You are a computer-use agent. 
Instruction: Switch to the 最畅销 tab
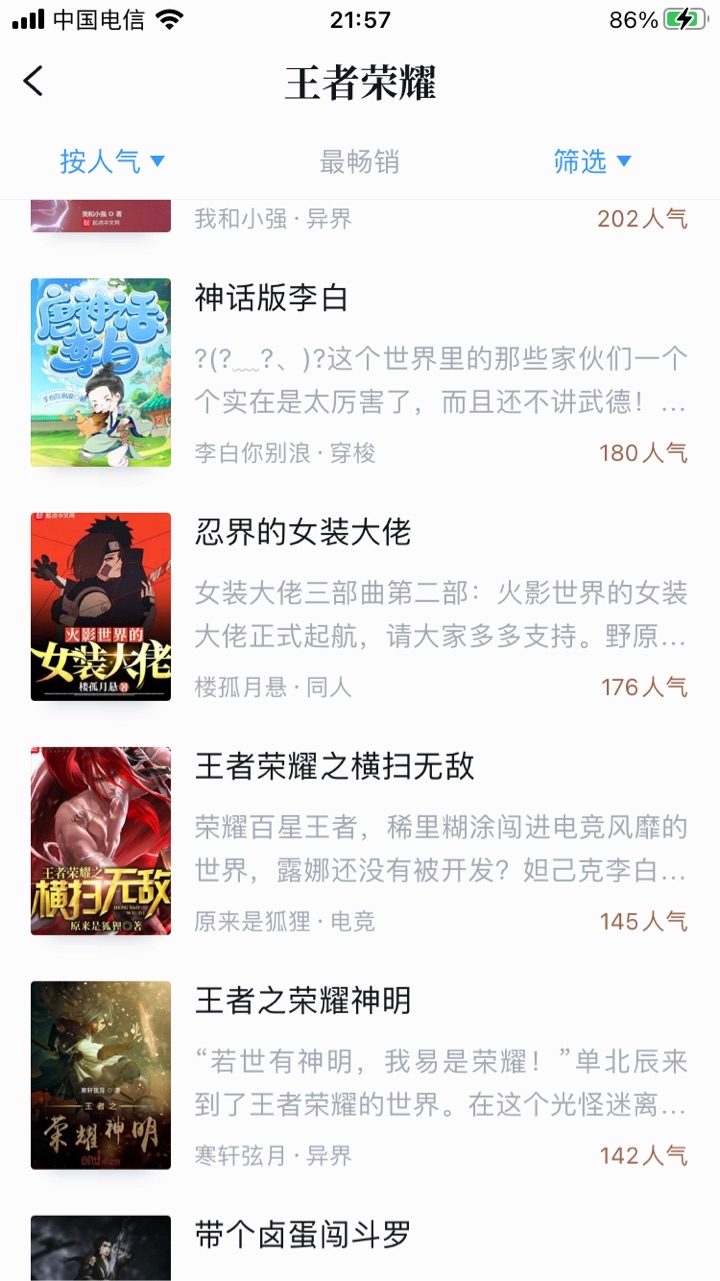tap(359, 161)
